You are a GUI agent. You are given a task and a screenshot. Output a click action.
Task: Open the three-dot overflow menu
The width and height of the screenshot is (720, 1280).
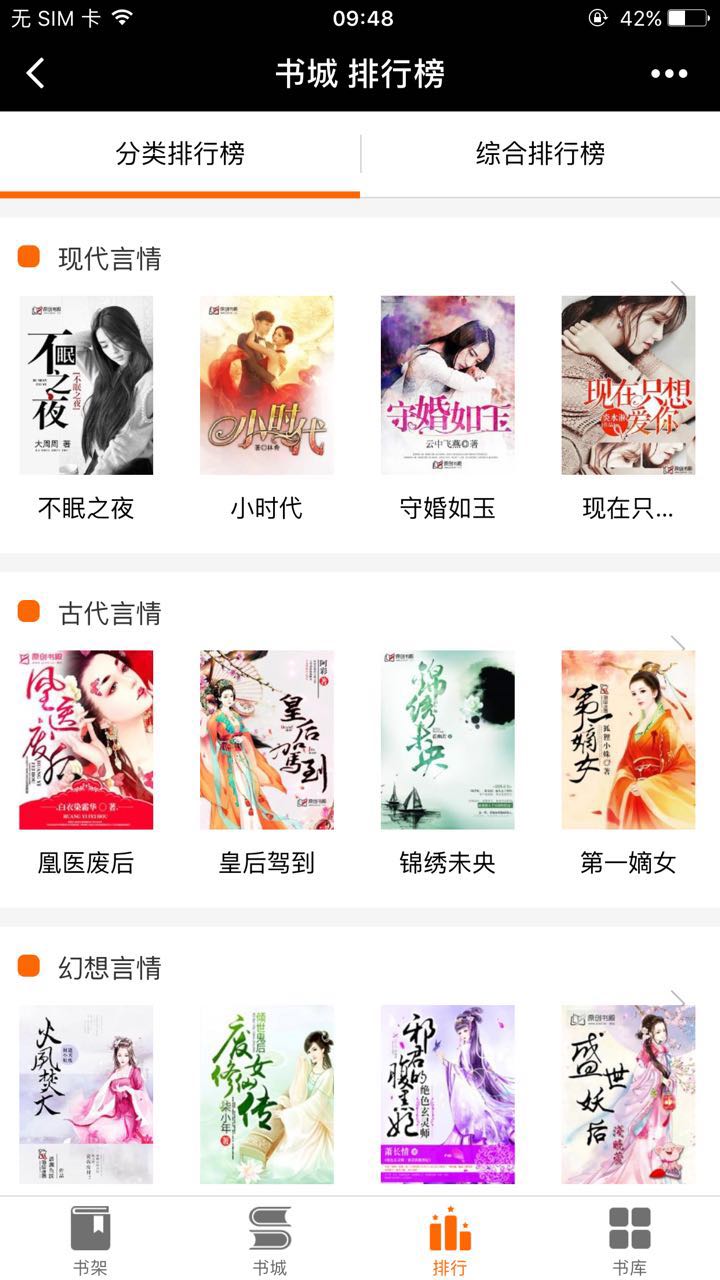click(x=669, y=73)
